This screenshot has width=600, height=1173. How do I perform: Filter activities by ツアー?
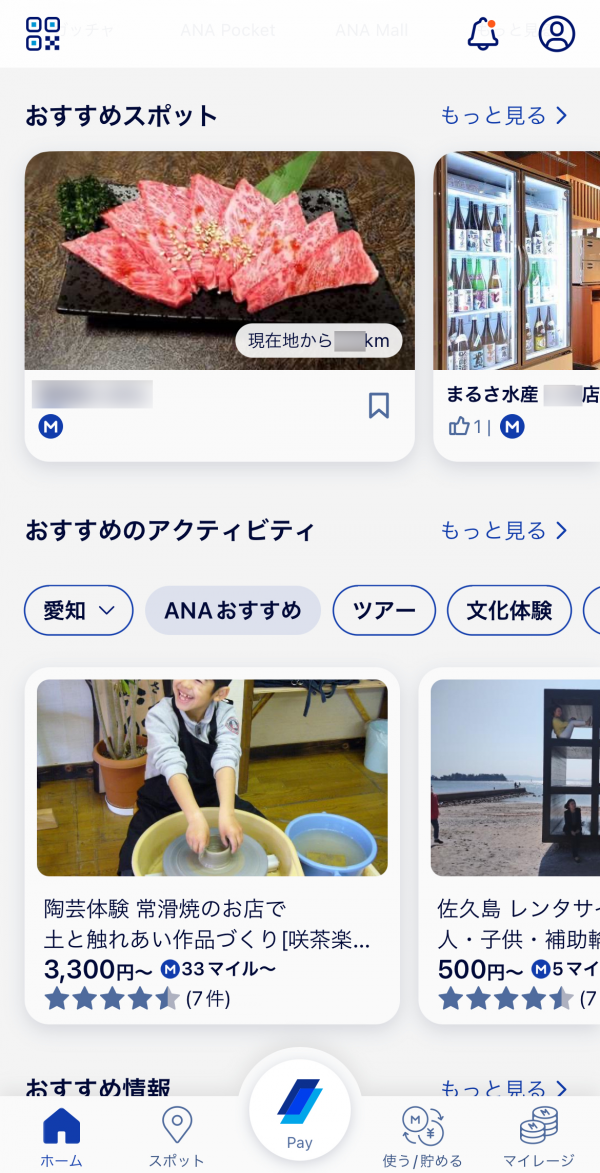[384, 610]
